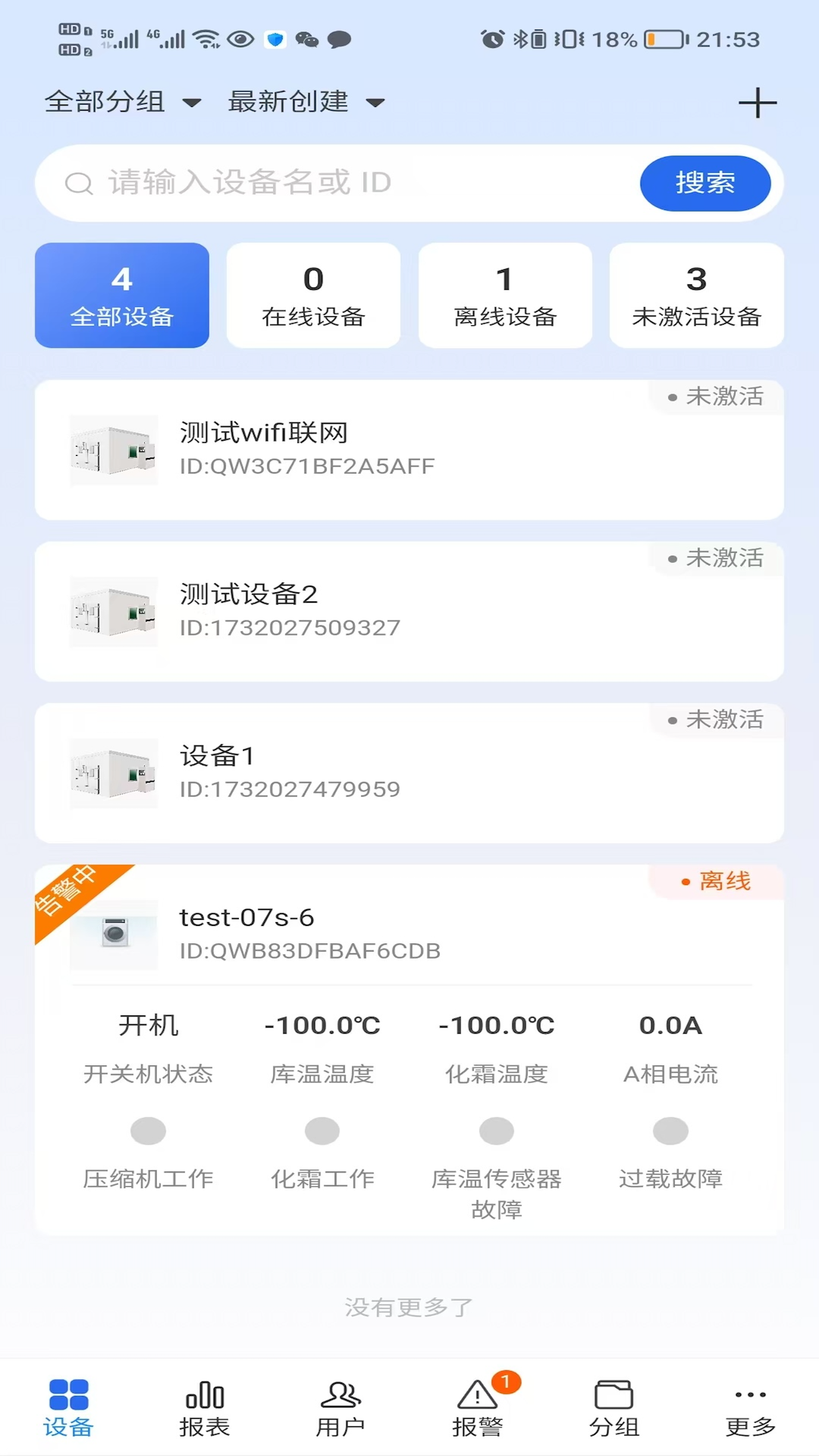819x1456 pixels.
Task: Switch to 未激活设备 filter
Action: pyautogui.click(x=696, y=295)
